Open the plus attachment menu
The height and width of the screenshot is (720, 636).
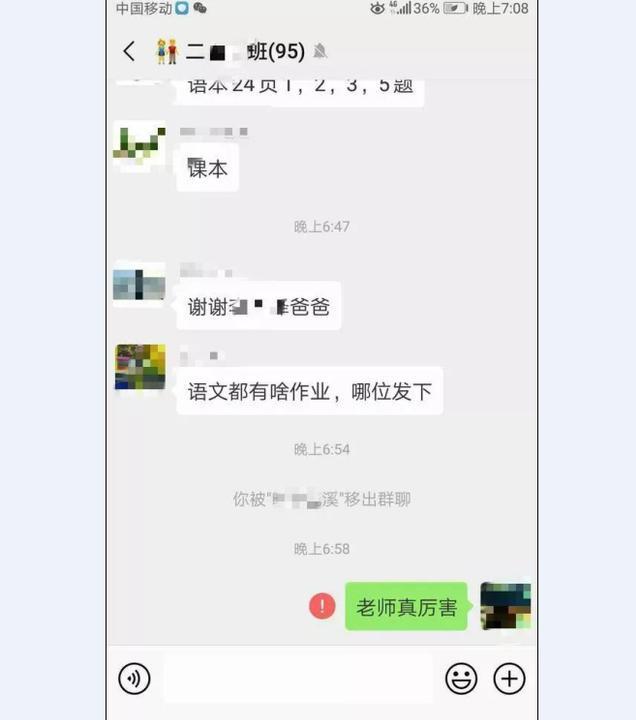[509, 679]
